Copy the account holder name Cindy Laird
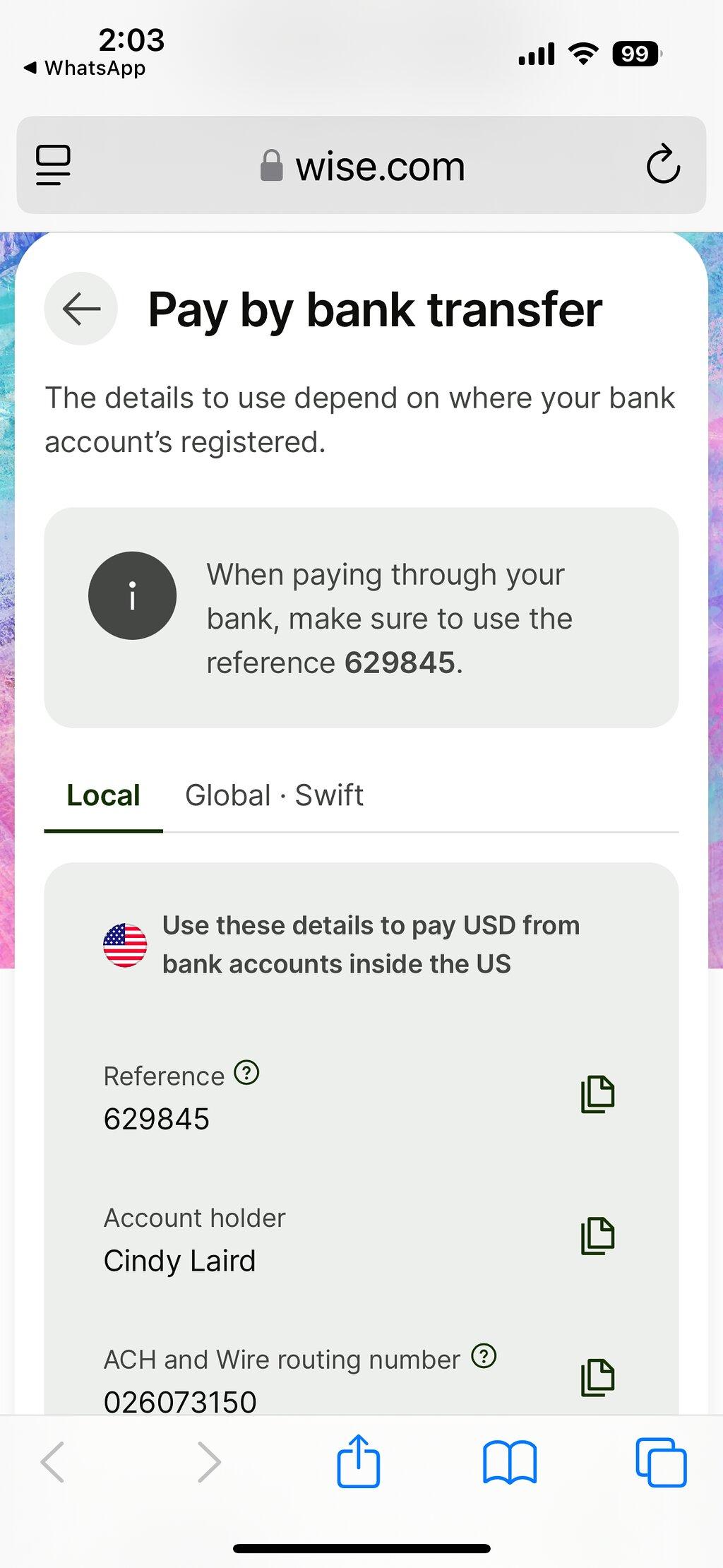This screenshot has height=1568, width=723. (x=597, y=1236)
